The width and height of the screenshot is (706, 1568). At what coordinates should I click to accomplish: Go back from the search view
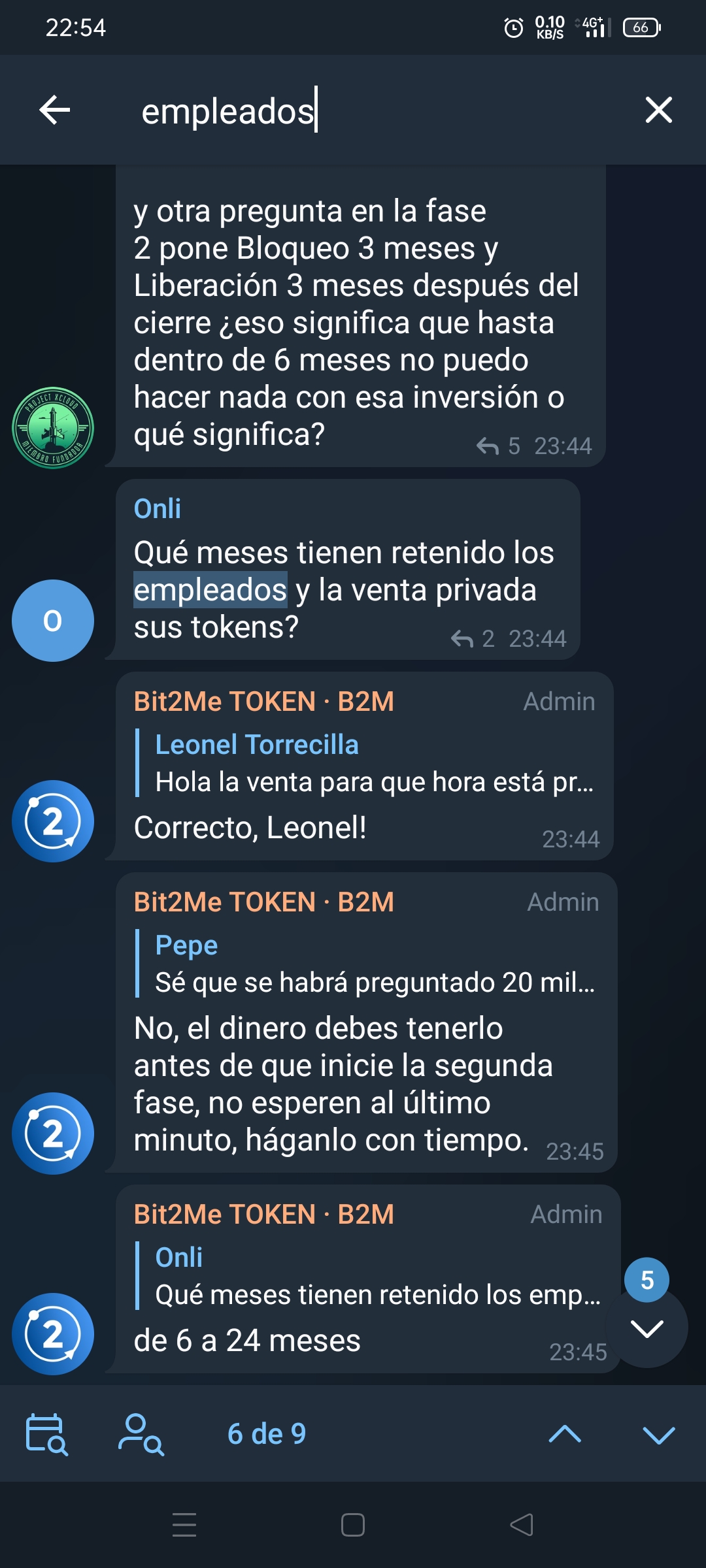tap(55, 110)
